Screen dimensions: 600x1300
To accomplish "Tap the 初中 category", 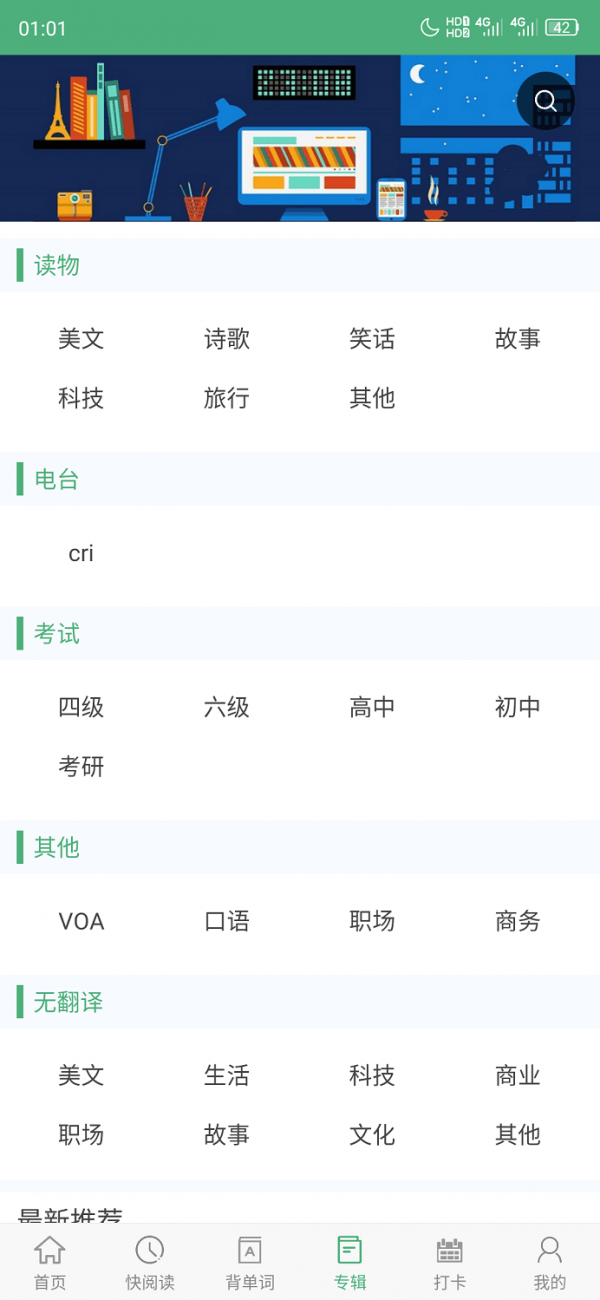I will point(518,707).
